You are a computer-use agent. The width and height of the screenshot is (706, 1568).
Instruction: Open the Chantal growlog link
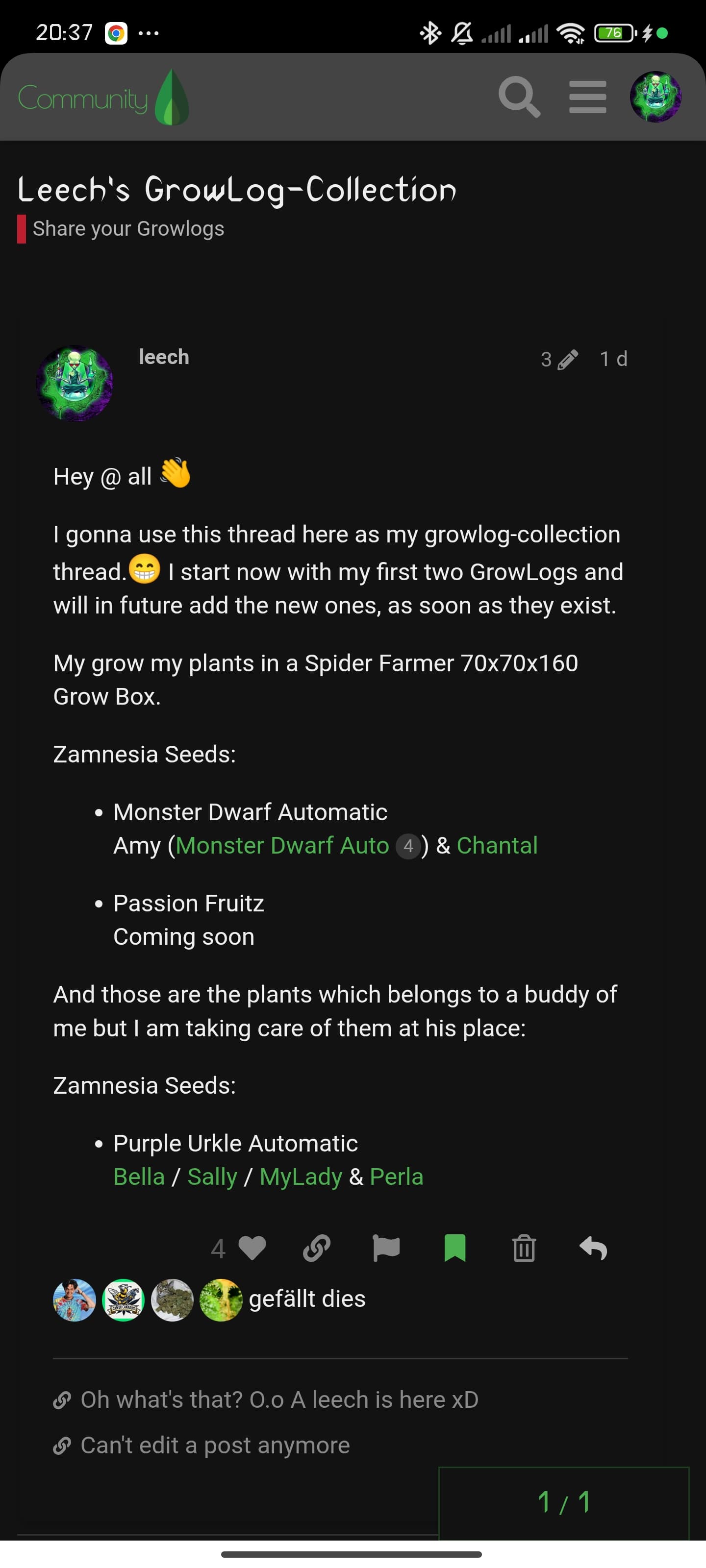pyautogui.click(x=497, y=845)
